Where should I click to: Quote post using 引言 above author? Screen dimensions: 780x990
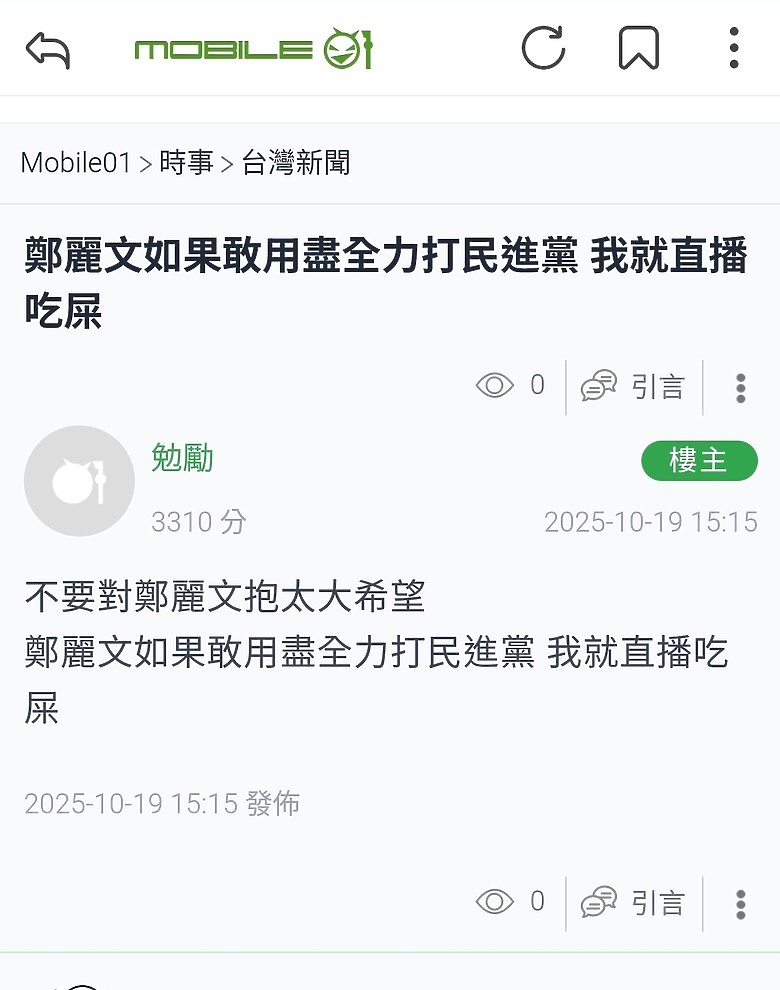[633, 386]
